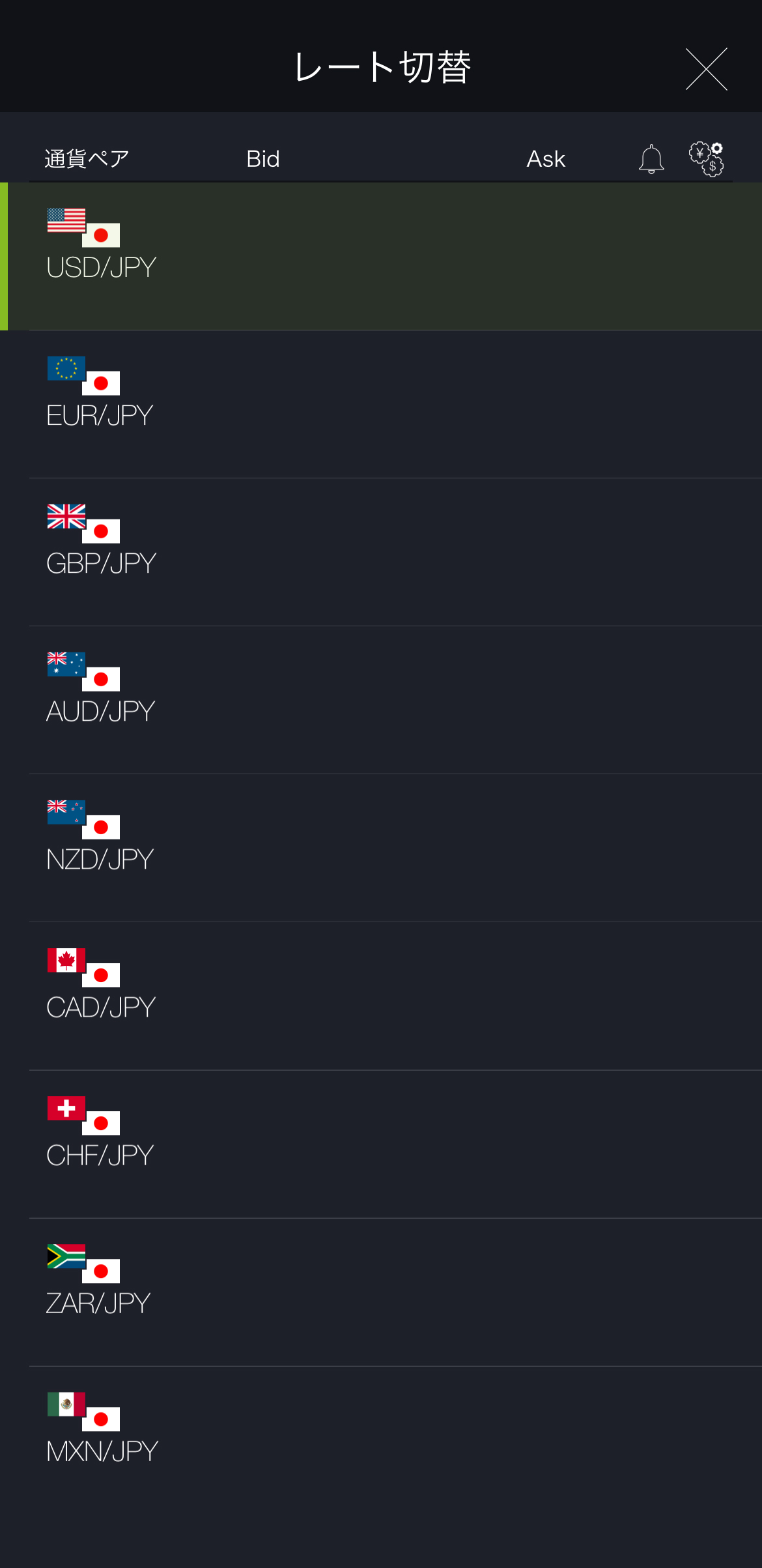Click the EU flag icon beside EUR/JPY

coord(65,370)
